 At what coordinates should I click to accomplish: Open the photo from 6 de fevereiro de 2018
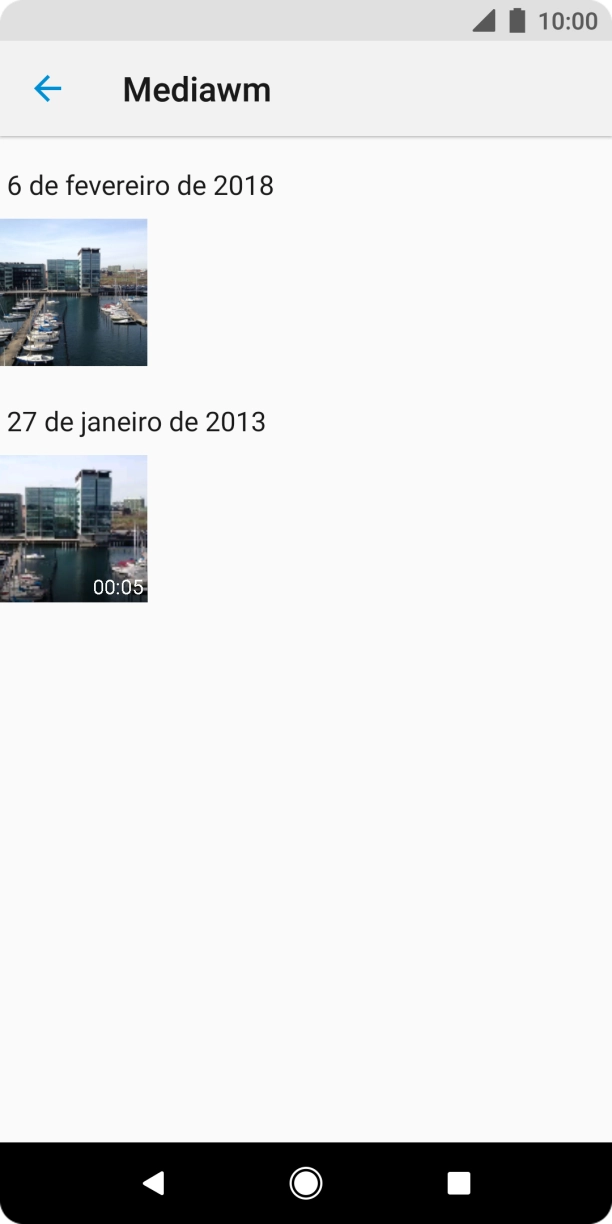pos(73,292)
